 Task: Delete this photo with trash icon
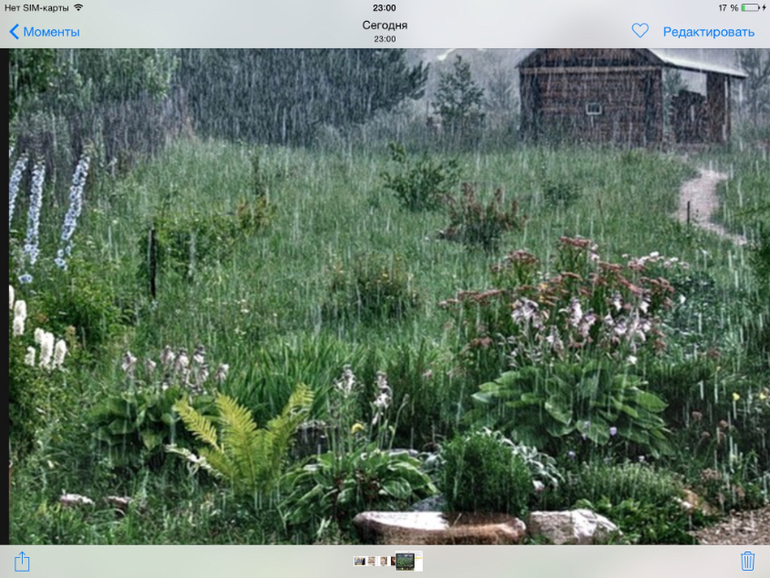747,561
